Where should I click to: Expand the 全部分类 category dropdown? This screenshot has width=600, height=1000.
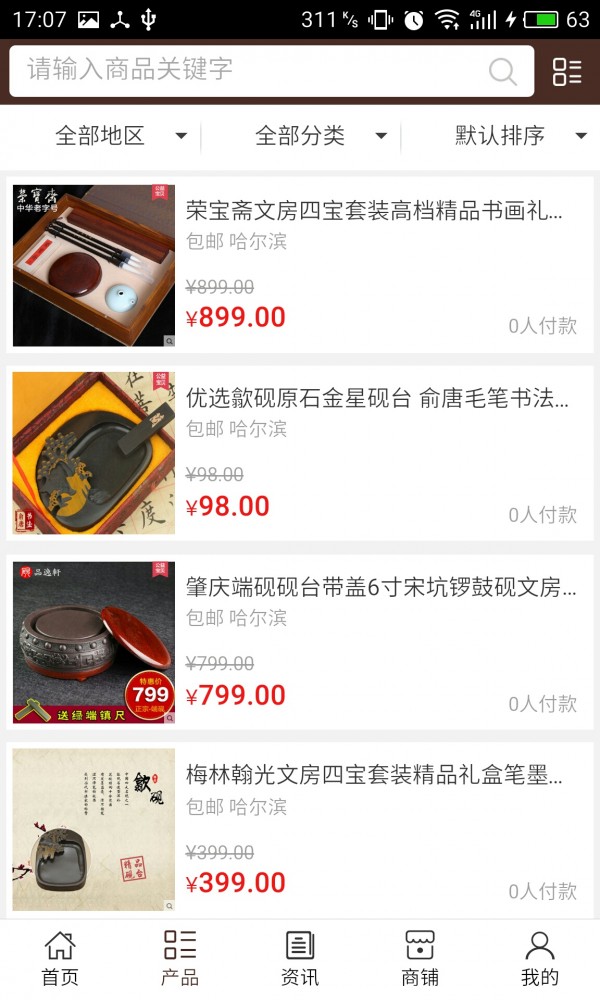320,136
